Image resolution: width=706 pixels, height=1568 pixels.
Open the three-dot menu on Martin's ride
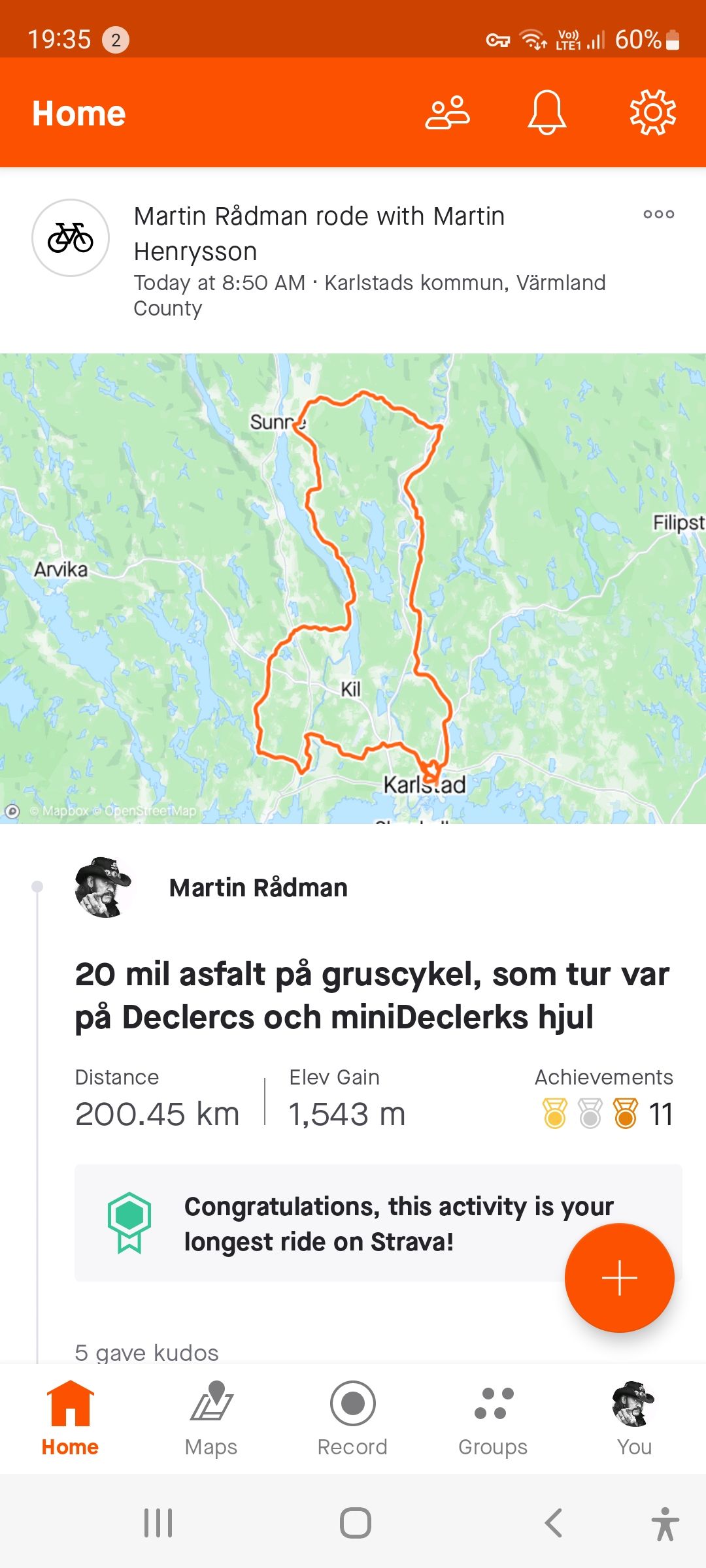(x=658, y=214)
